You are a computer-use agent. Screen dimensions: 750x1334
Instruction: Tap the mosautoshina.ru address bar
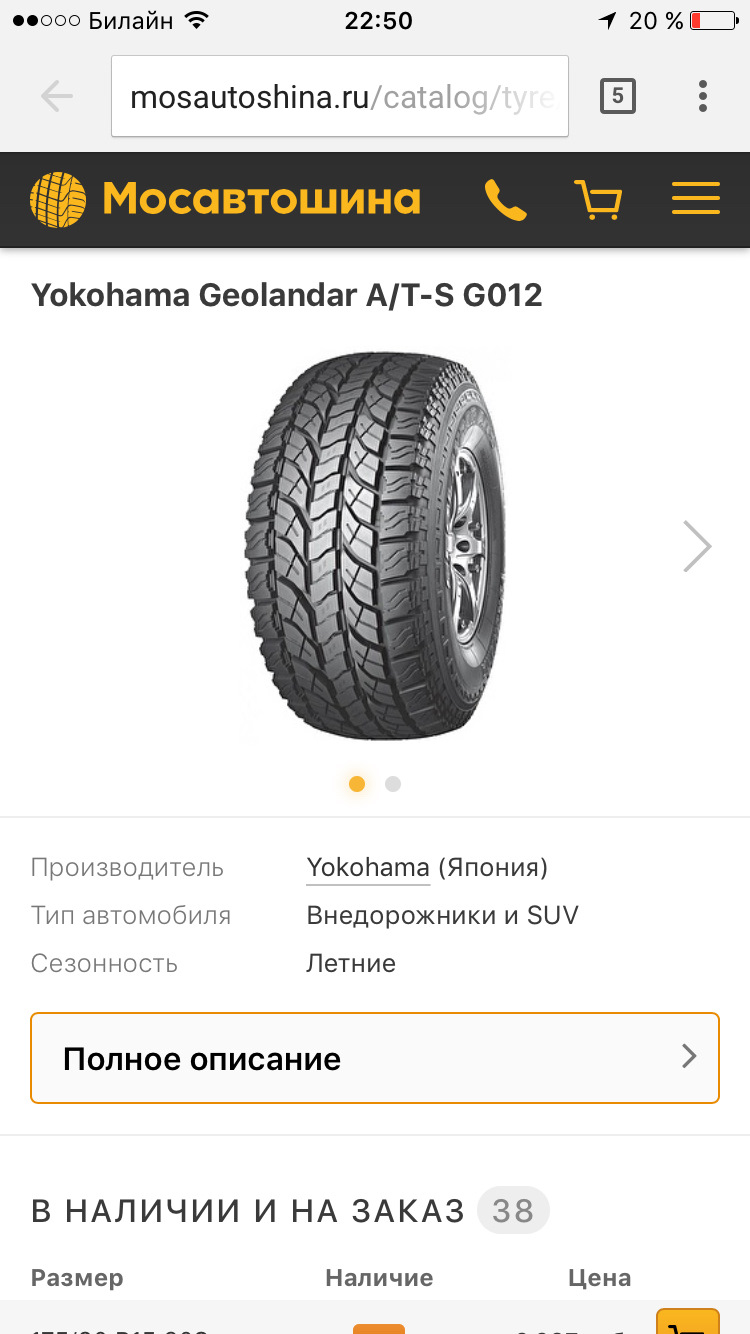point(340,97)
